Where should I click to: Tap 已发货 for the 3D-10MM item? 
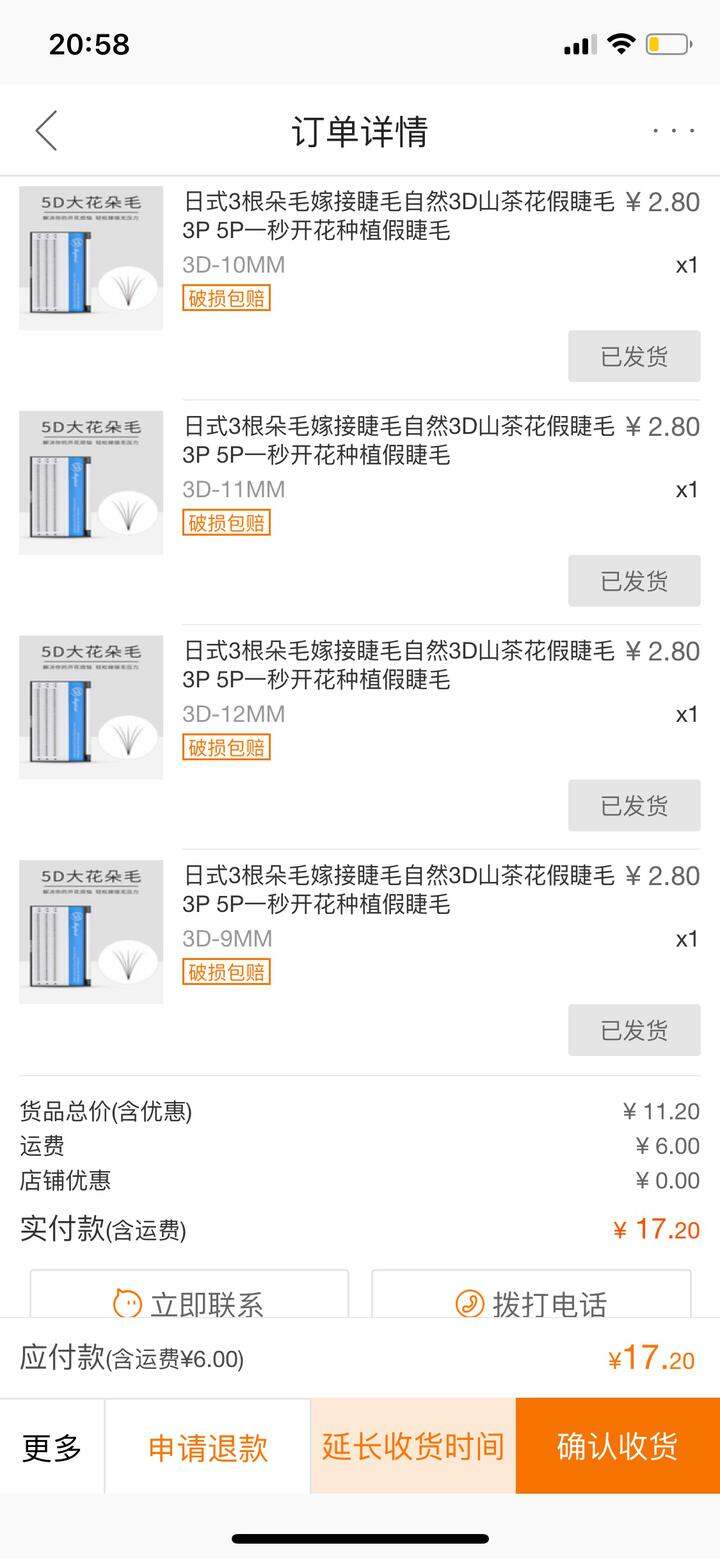[634, 357]
